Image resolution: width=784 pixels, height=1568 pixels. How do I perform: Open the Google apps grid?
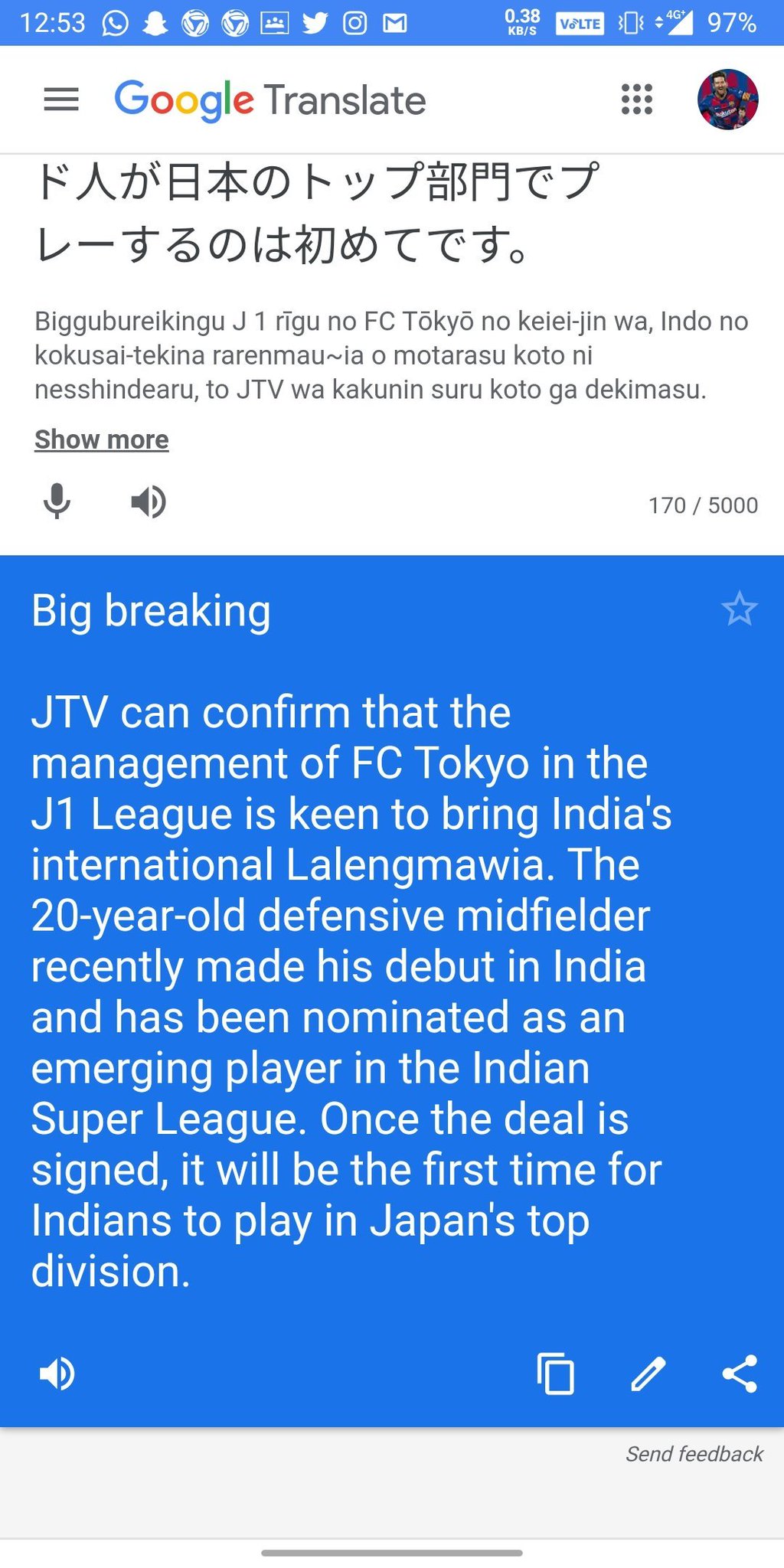[x=637, y=100]
